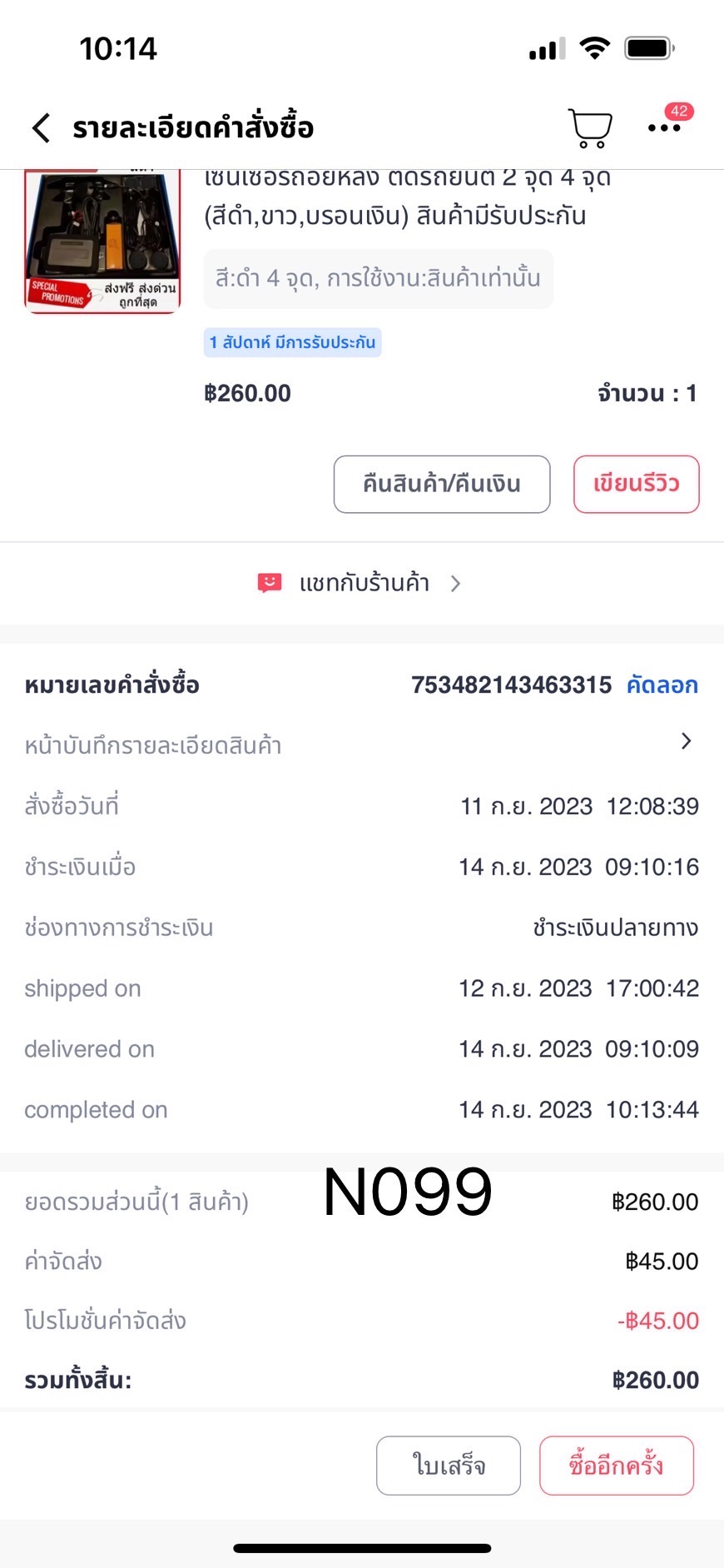Open หน้าบันทึกรายละเอียดสินค้า row
This screenshot has height=1568, width=724.
pos(362,744)
